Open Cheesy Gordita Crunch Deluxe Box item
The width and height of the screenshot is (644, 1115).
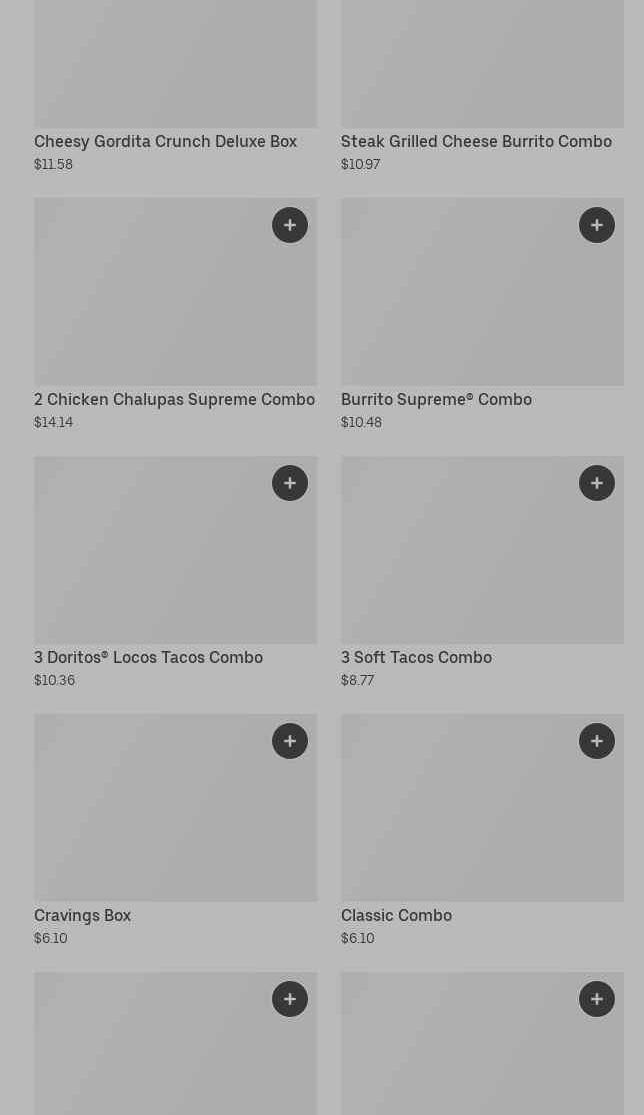point(176,87)
